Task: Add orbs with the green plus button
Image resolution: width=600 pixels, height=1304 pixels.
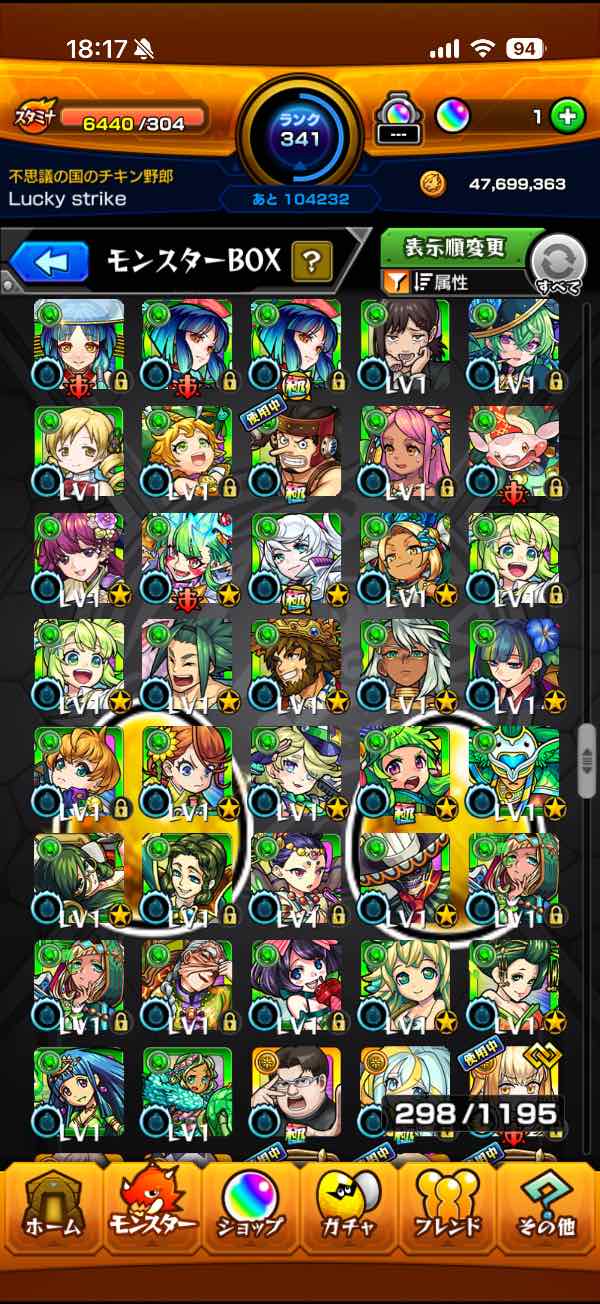Action: tap(568, 117)
